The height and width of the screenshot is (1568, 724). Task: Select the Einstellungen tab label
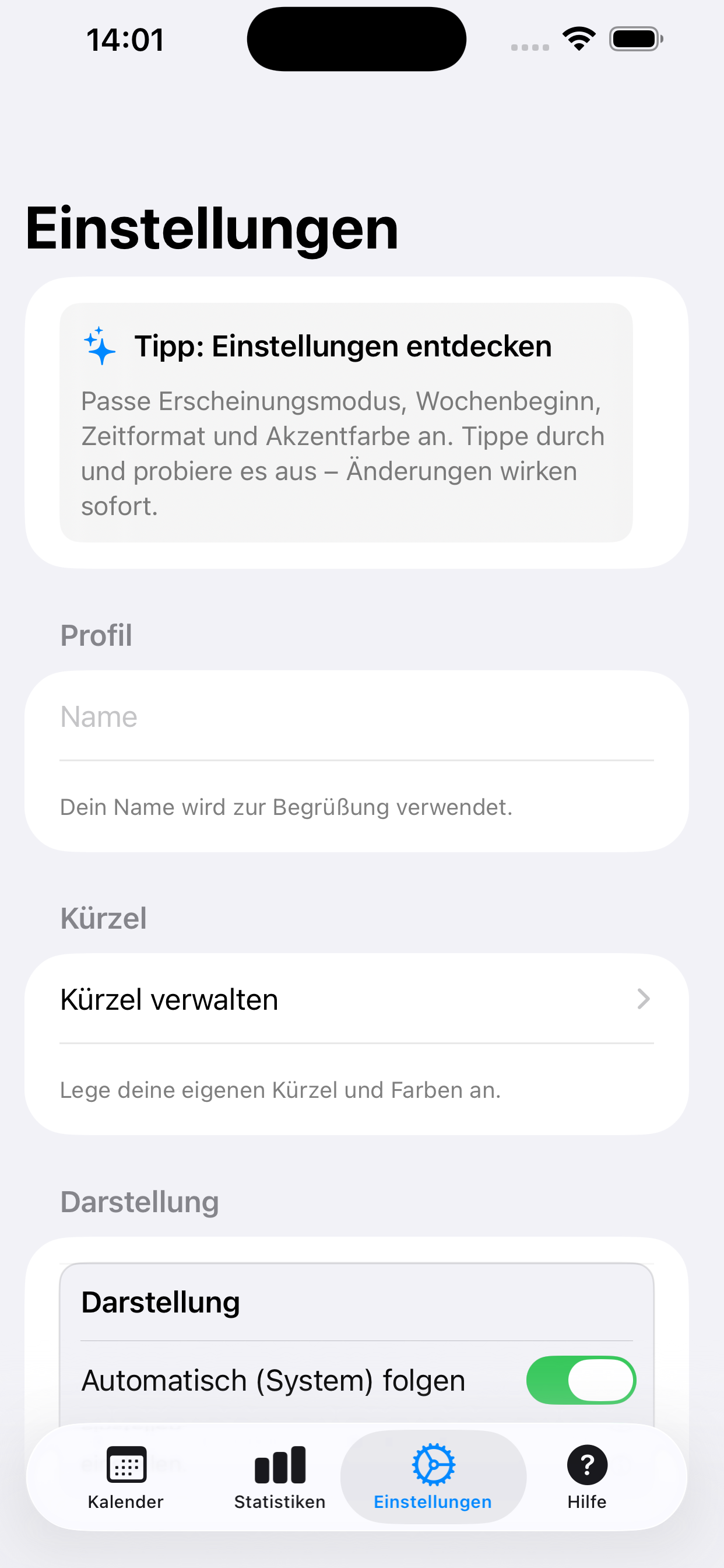(433, 1501)
